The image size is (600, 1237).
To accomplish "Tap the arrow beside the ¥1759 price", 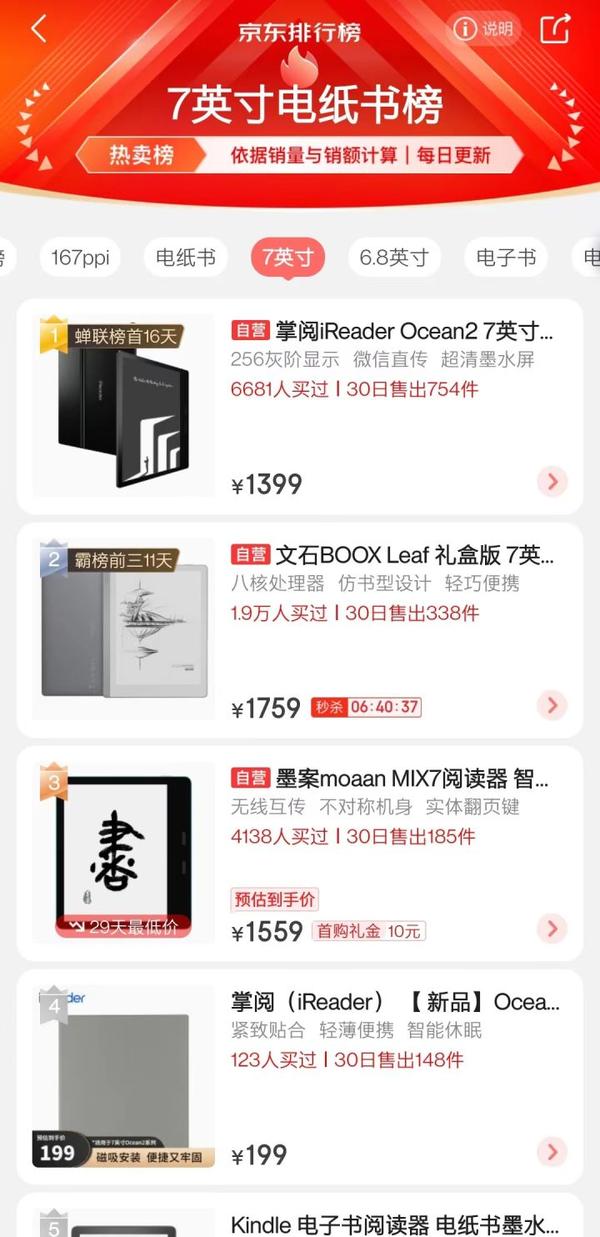I will click(552, 706).
